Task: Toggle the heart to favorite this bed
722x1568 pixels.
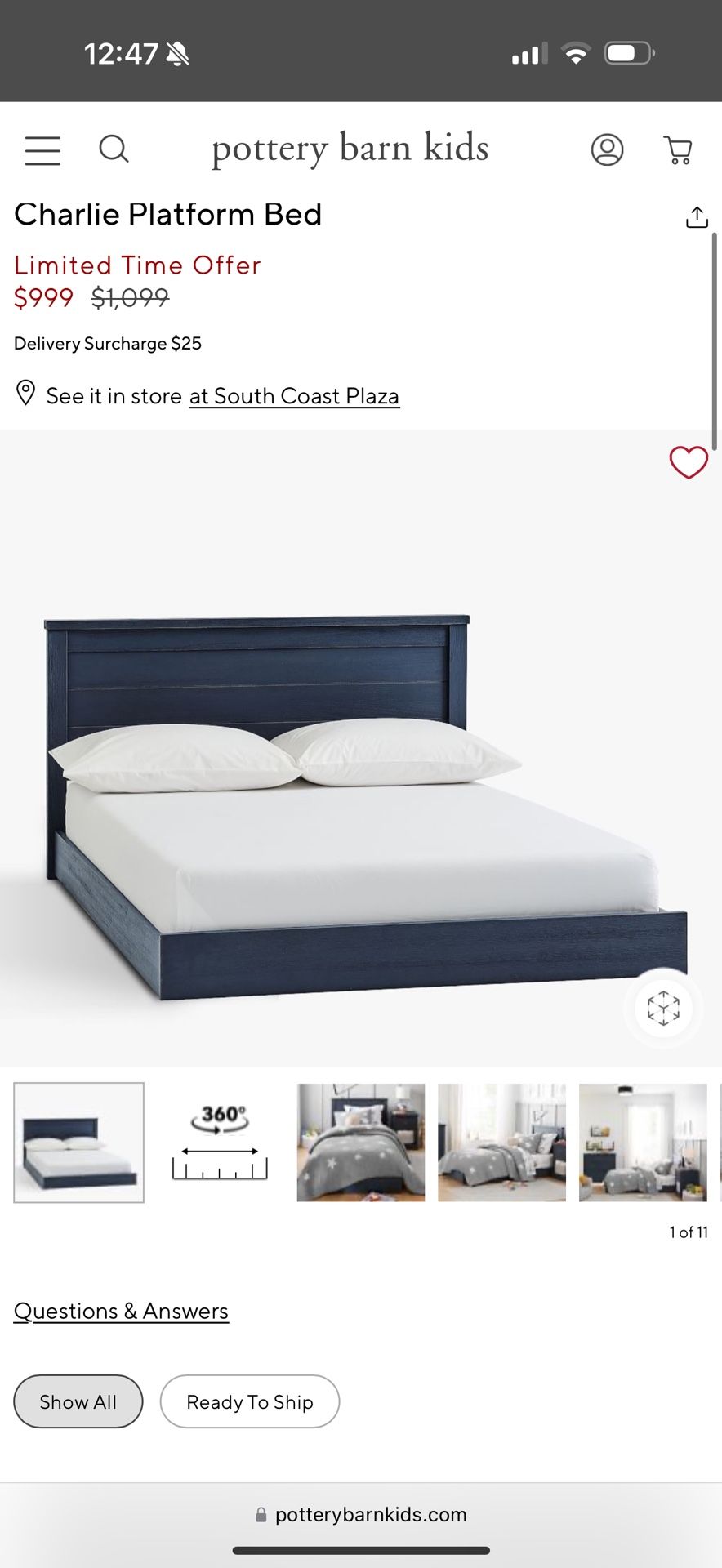Action: pos(689,462)
